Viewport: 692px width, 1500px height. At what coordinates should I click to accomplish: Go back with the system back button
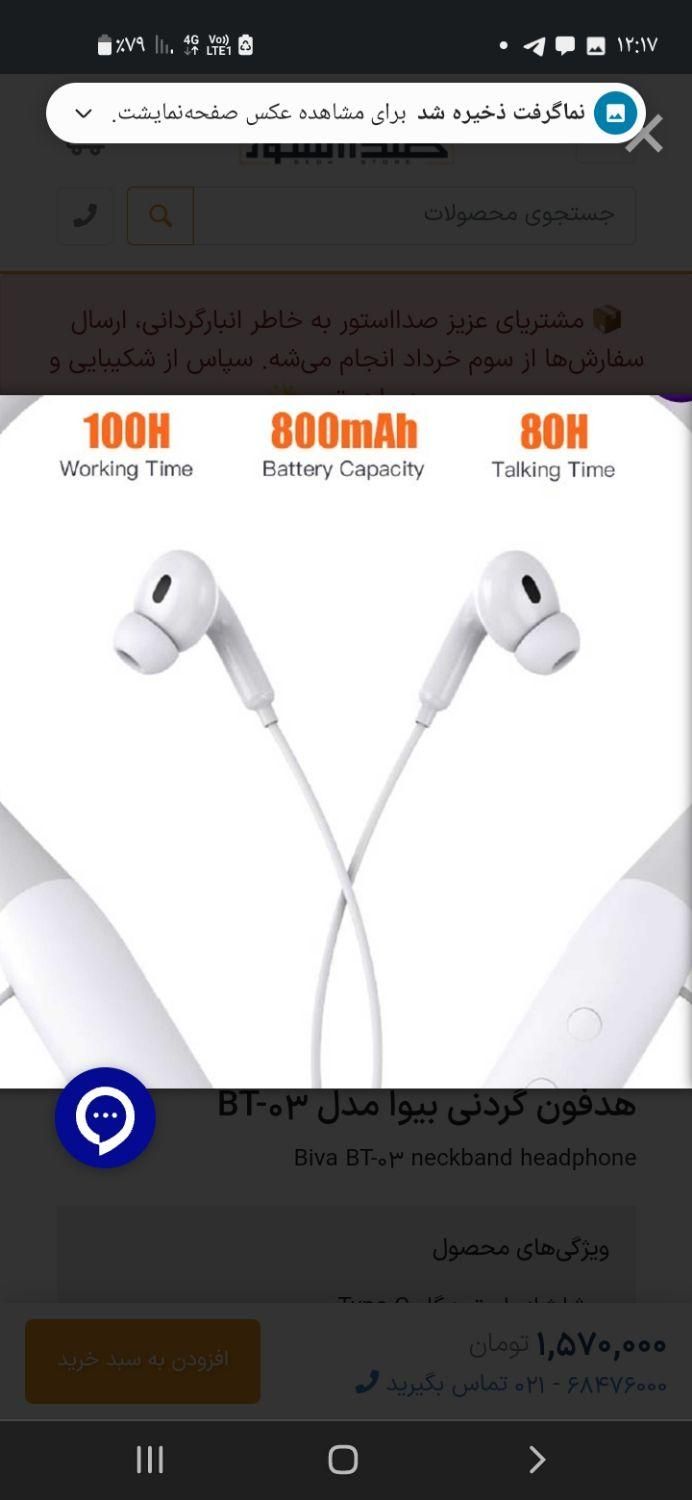pos(537,1460)
